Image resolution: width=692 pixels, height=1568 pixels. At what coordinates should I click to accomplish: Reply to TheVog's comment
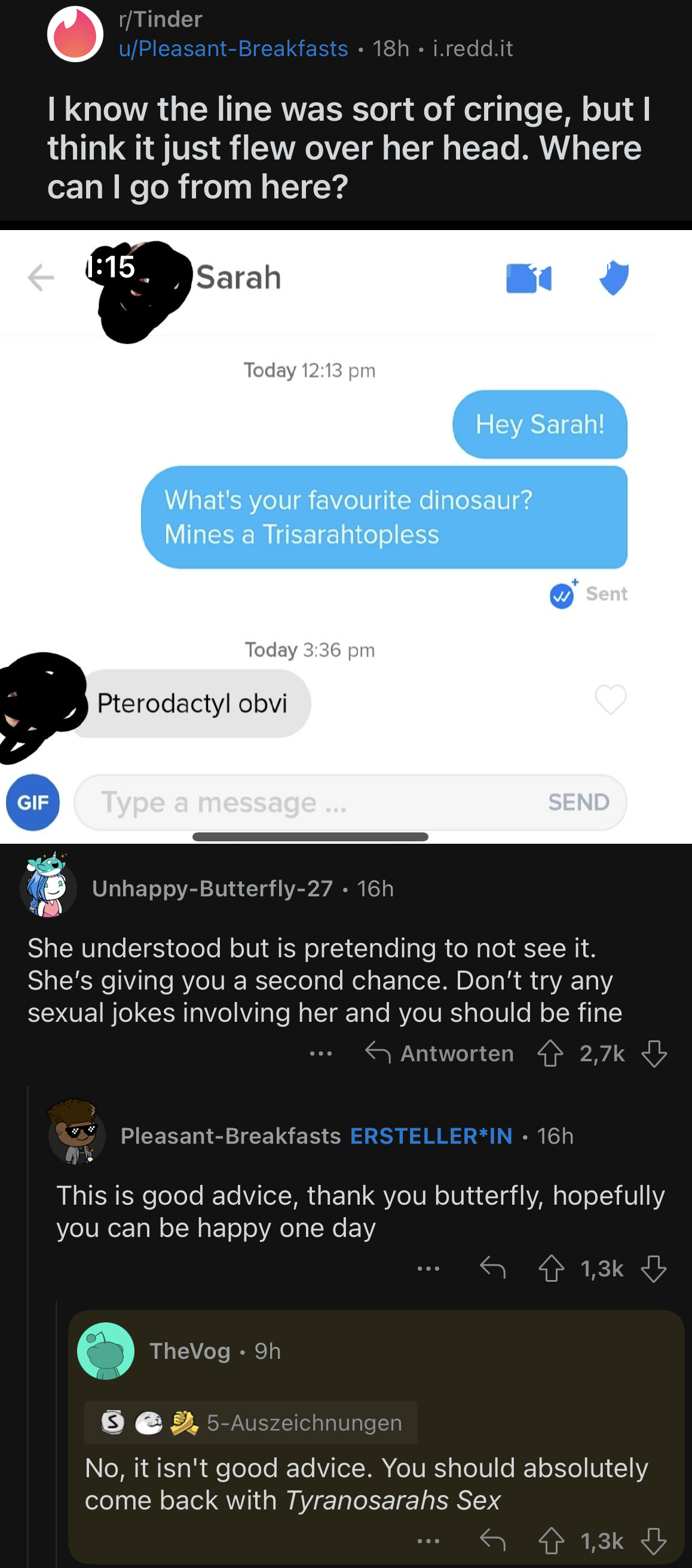[x=493, y=1541]
